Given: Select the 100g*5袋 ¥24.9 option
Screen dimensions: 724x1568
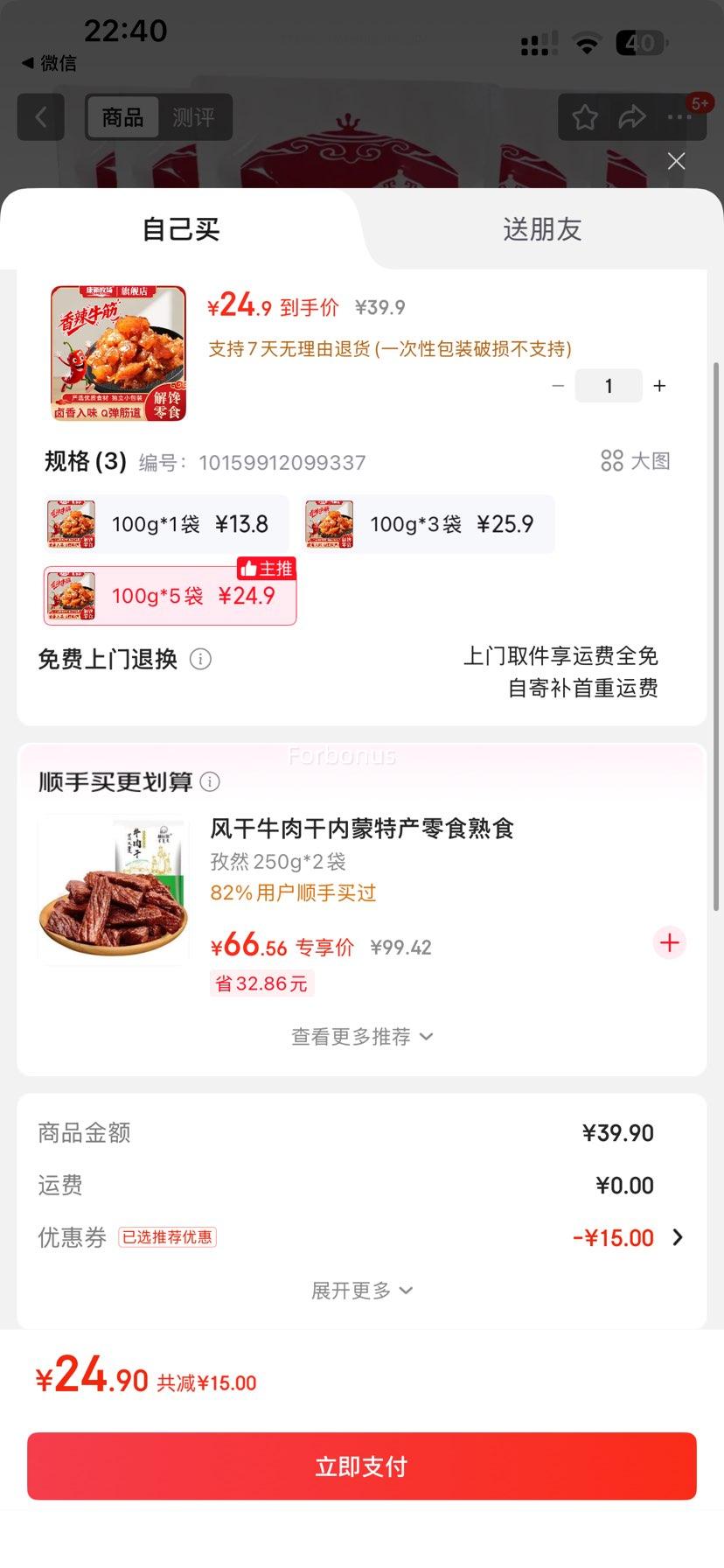Looking at the screenshot, I should click(x=171, y=596).
